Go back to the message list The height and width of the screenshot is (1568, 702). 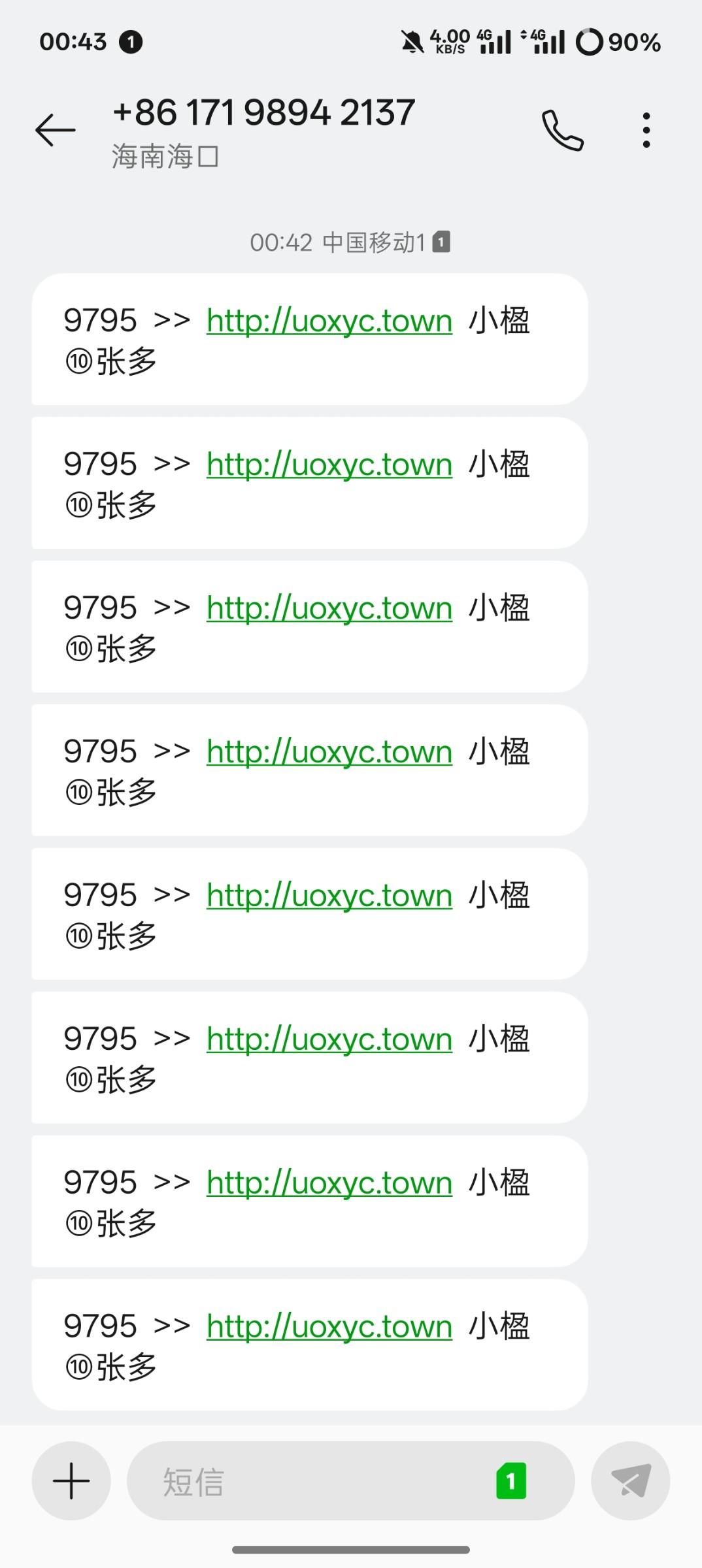[x=56, y=130]
